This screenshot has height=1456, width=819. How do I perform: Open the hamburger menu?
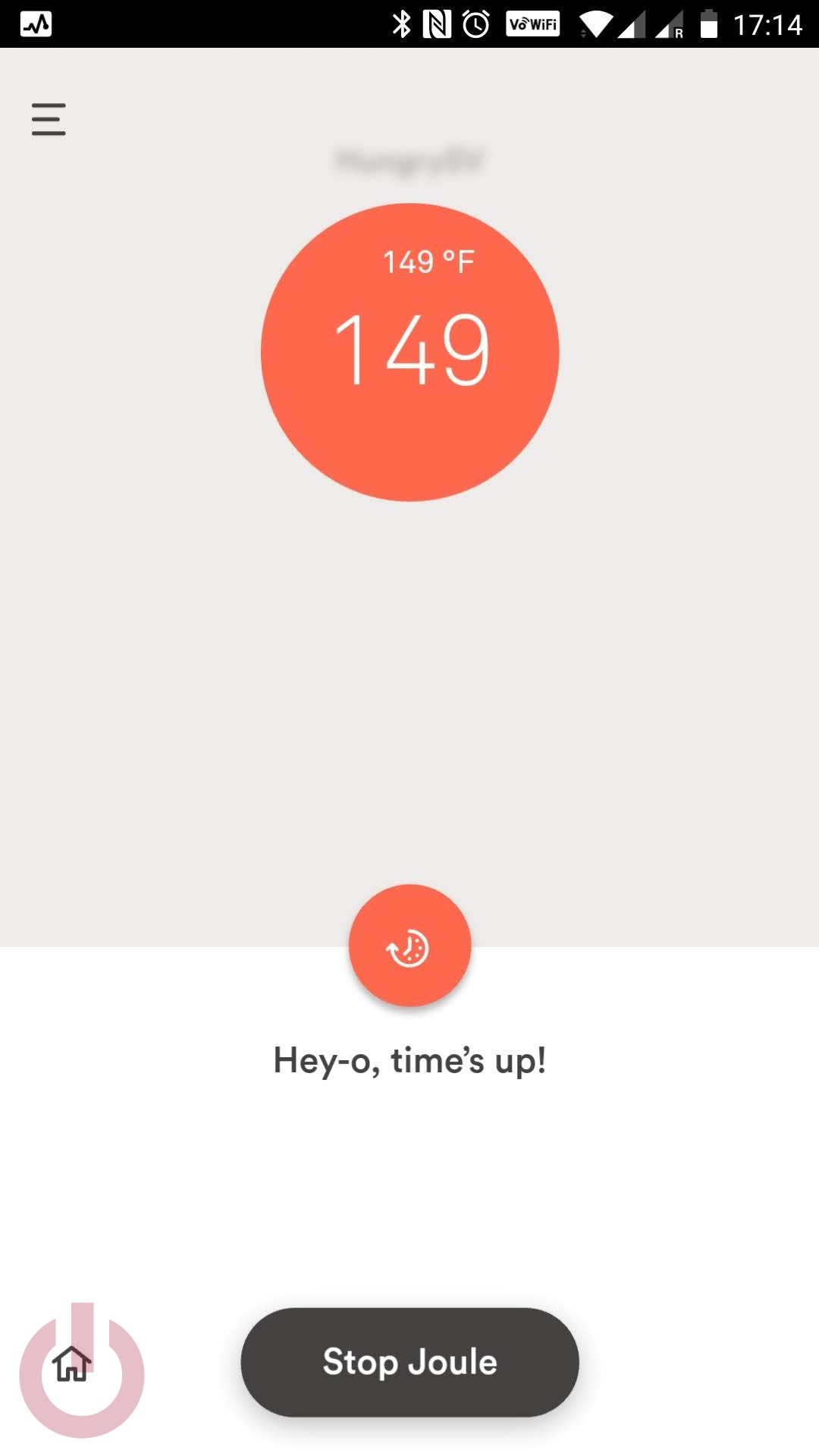point(49,120)
